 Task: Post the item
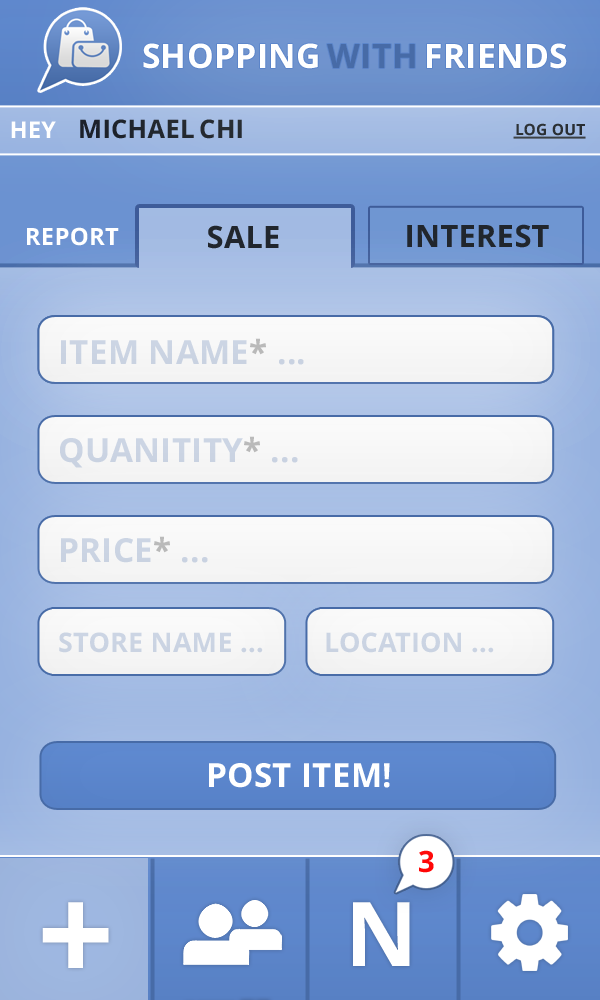tap(298, 776)
